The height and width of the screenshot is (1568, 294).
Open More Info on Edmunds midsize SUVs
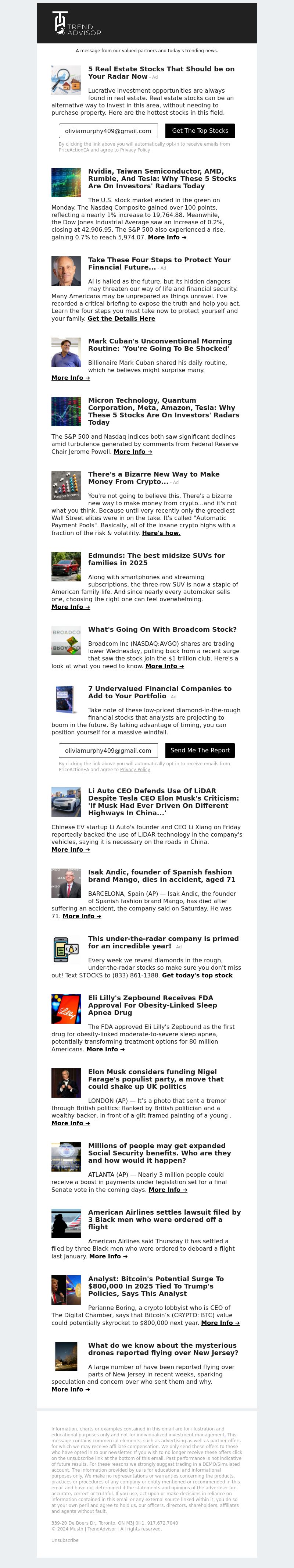point(71,607)
